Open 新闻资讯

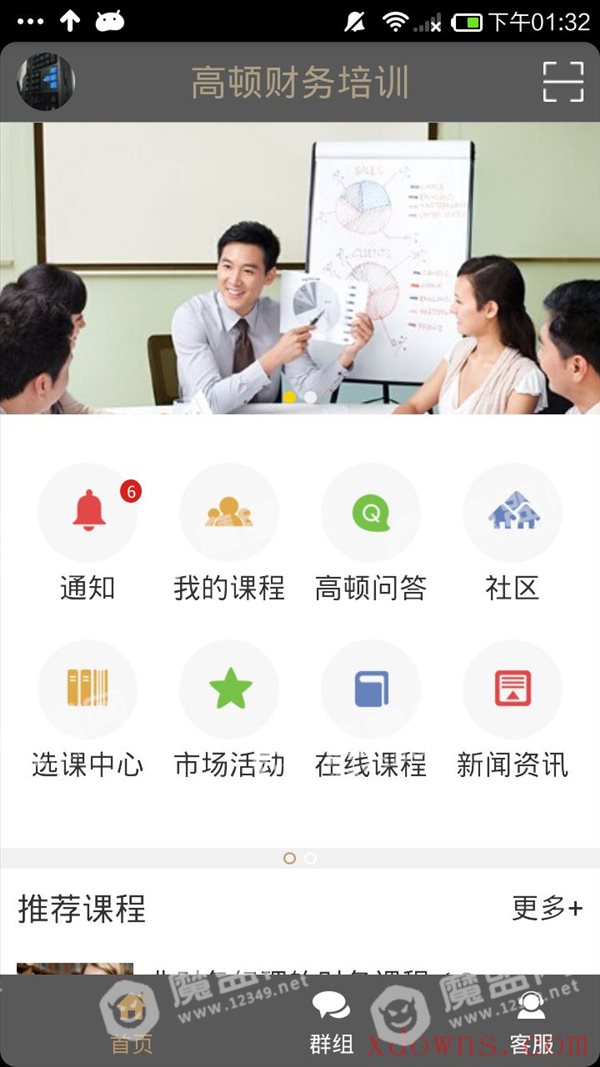512,710
